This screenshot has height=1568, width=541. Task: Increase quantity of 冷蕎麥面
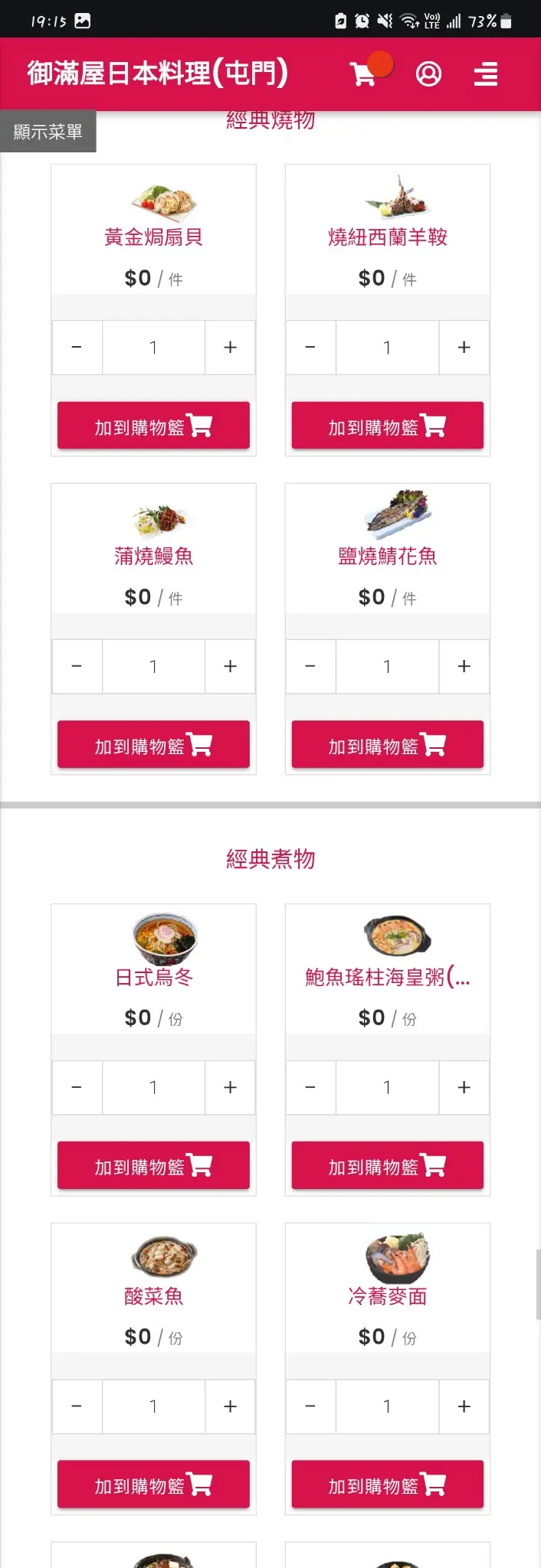tap(464, 1406)
